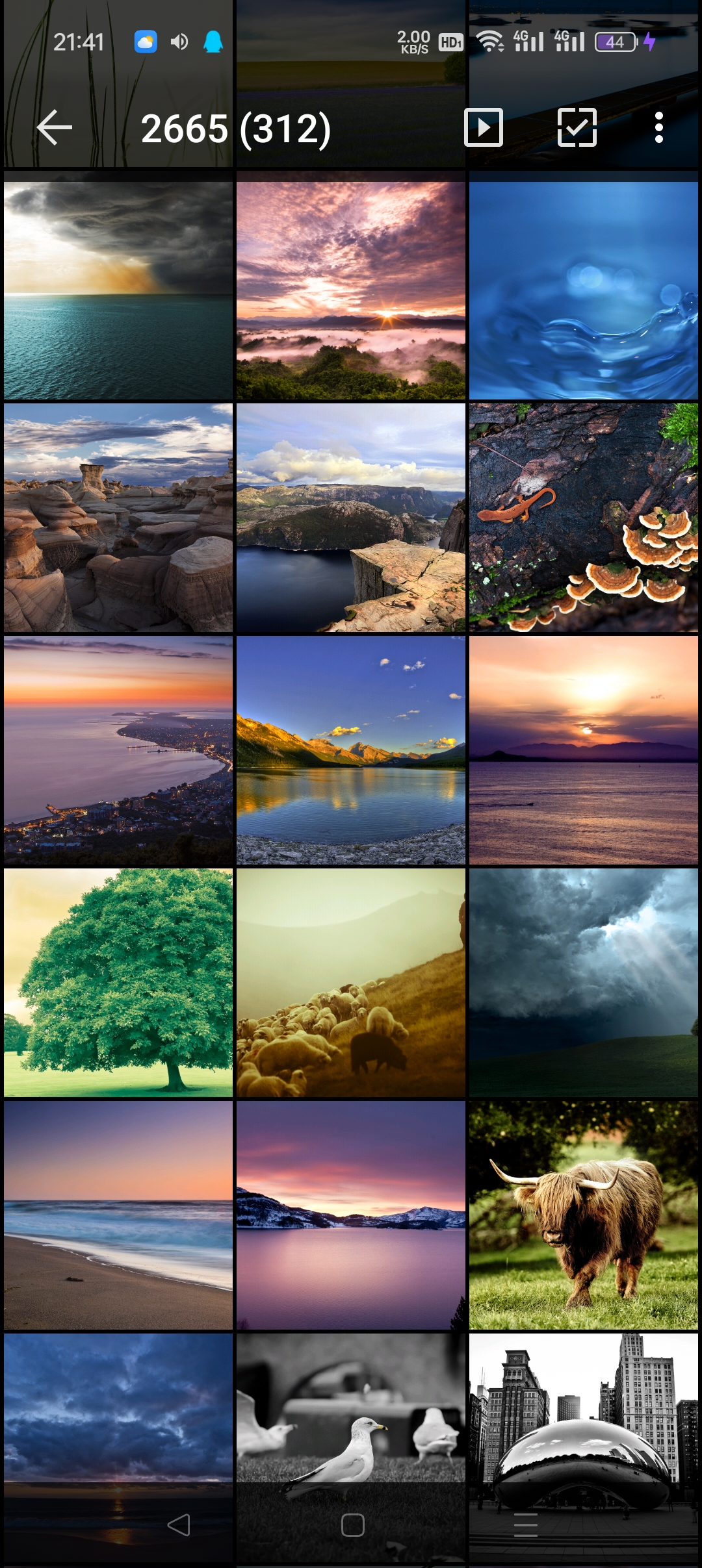Start the slideshow with the play icon

(484, 127)
